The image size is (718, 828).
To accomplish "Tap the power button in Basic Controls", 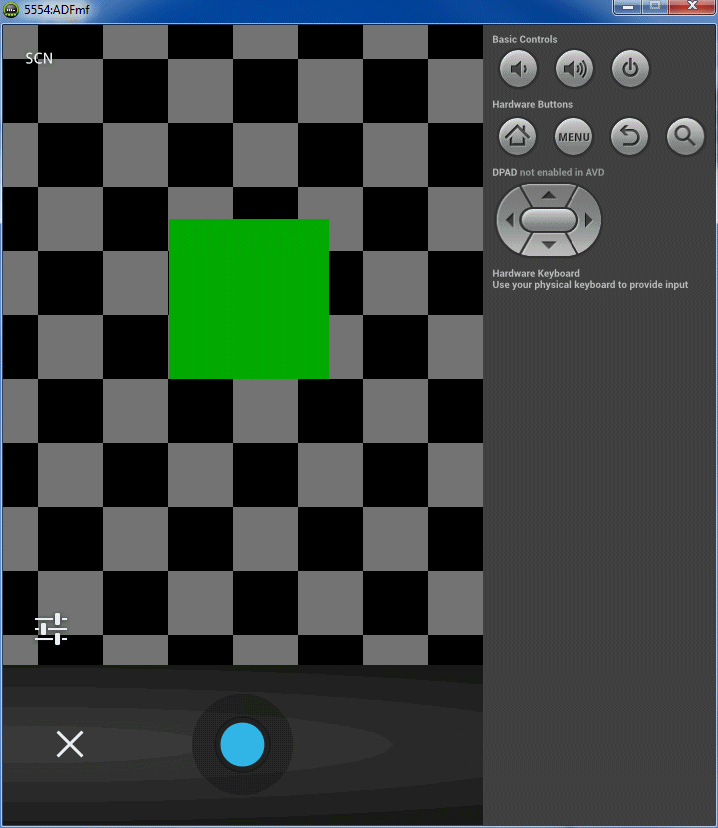I will tap(630, 69).
